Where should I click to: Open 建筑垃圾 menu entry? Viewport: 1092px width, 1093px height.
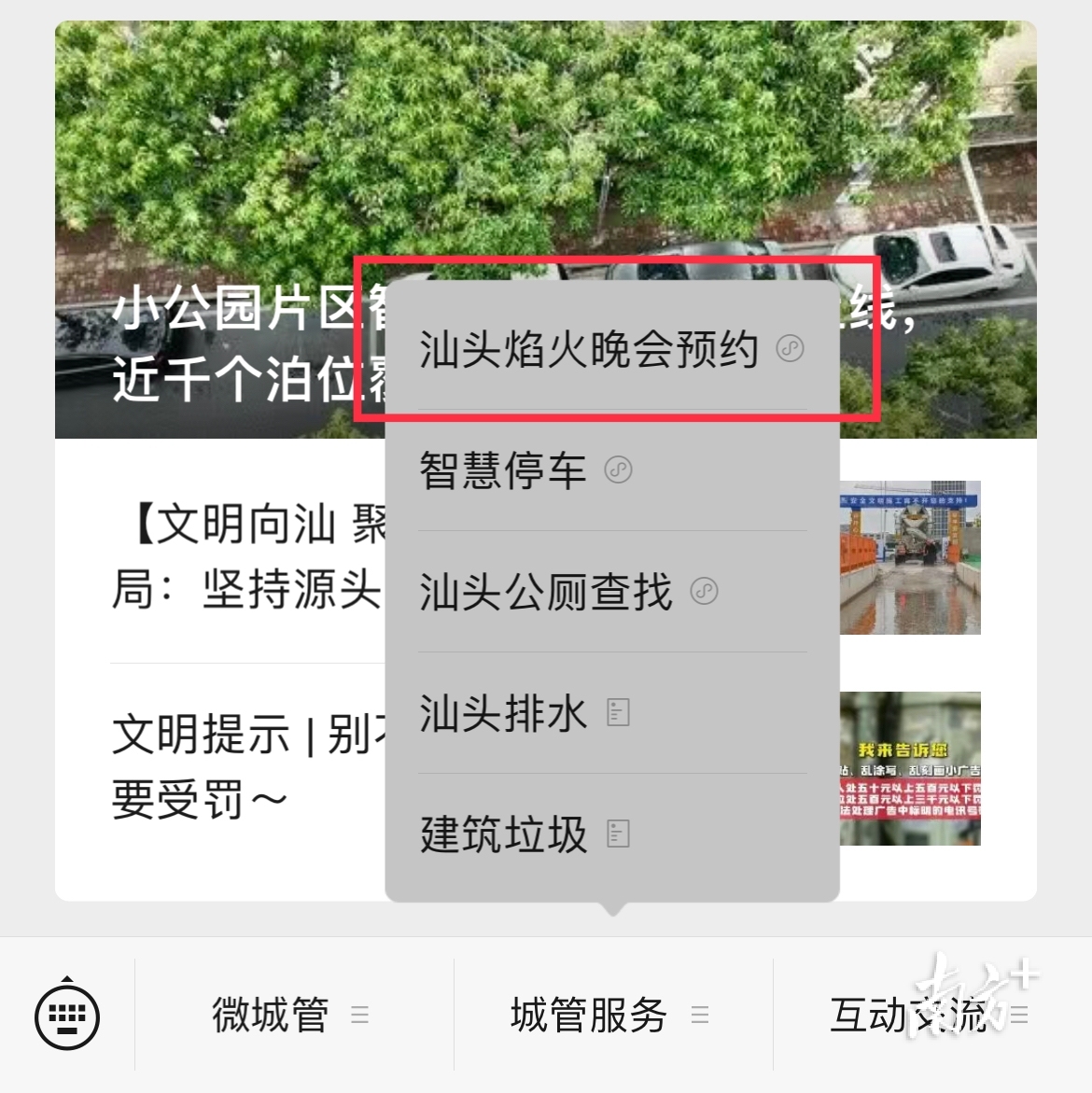coord(611,834)
